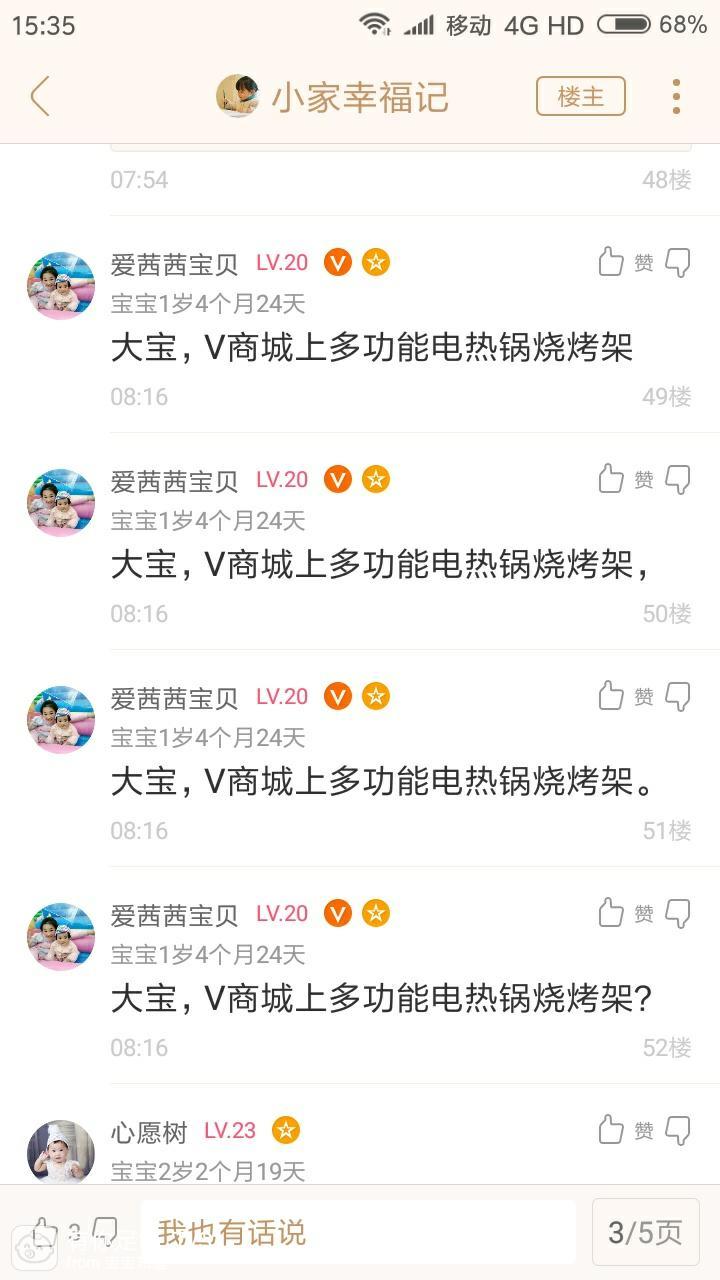
Task: Dislike the comment on floor 49楼
Action: click(x=678, y=263)
